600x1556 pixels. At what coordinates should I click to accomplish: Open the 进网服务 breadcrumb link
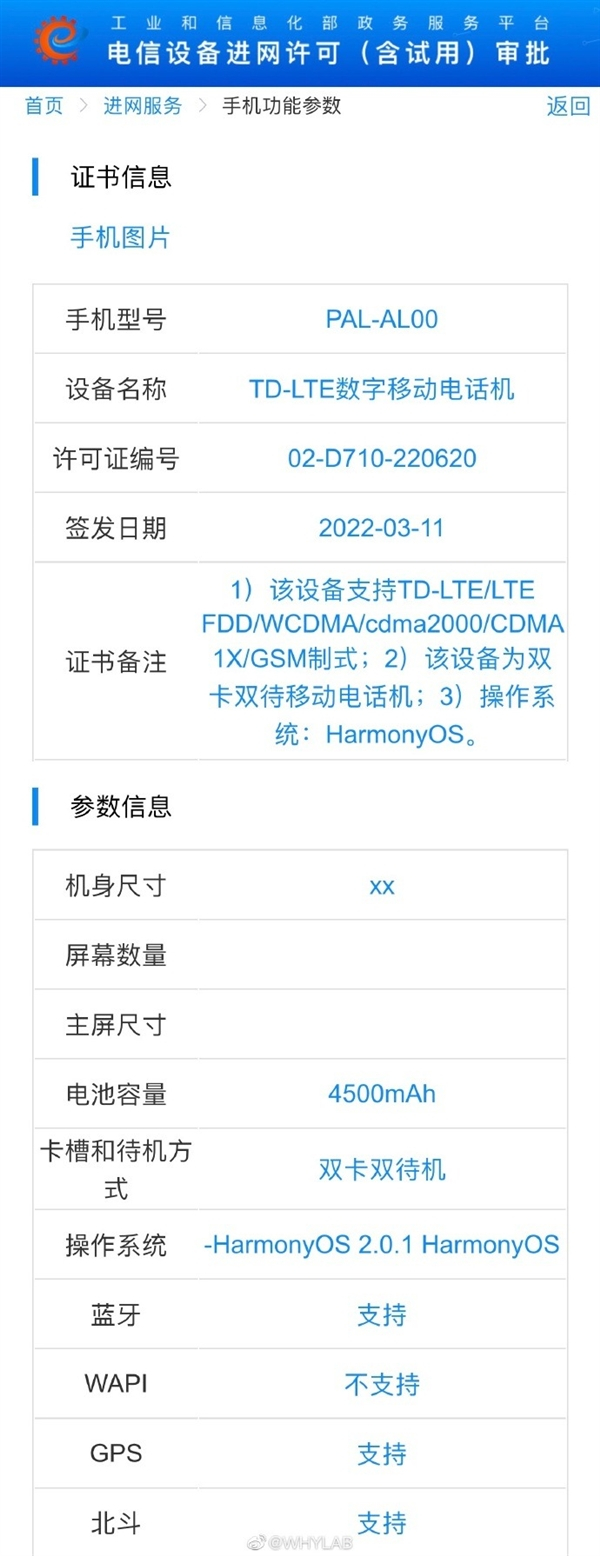(x=143, y=105)
